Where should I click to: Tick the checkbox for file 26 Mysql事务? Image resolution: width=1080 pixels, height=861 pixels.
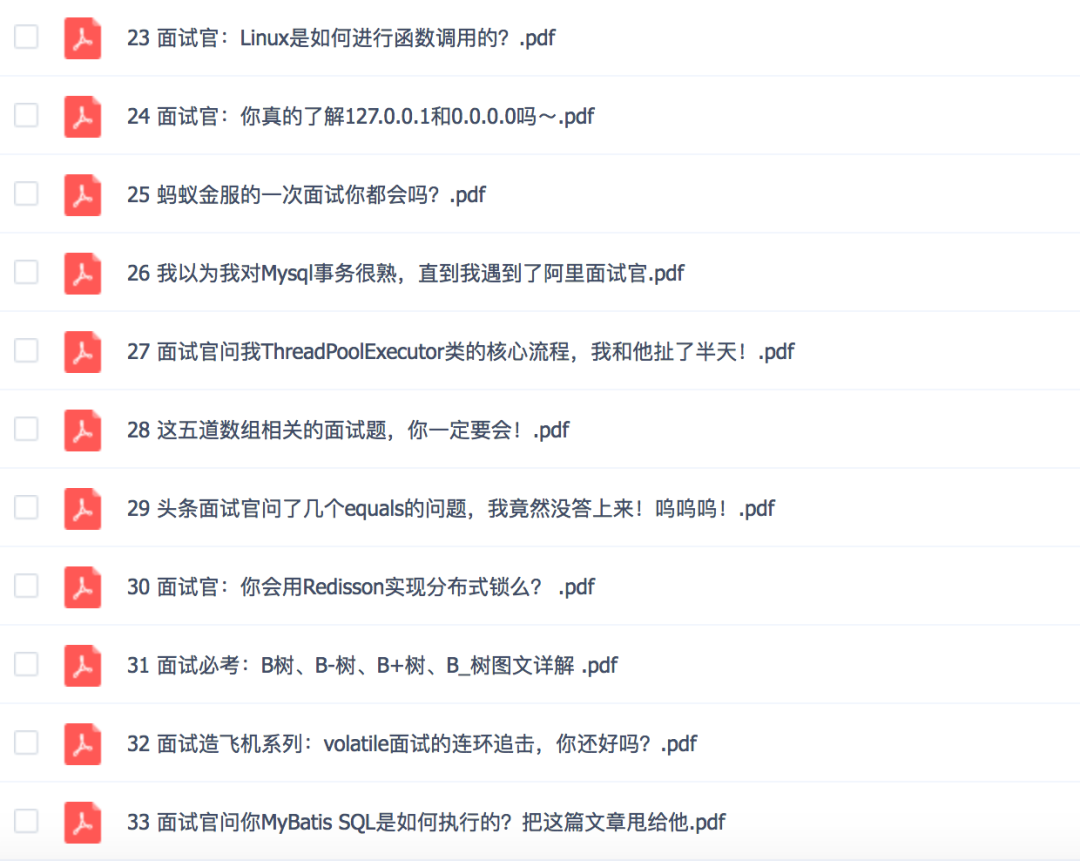click(26, 272)
